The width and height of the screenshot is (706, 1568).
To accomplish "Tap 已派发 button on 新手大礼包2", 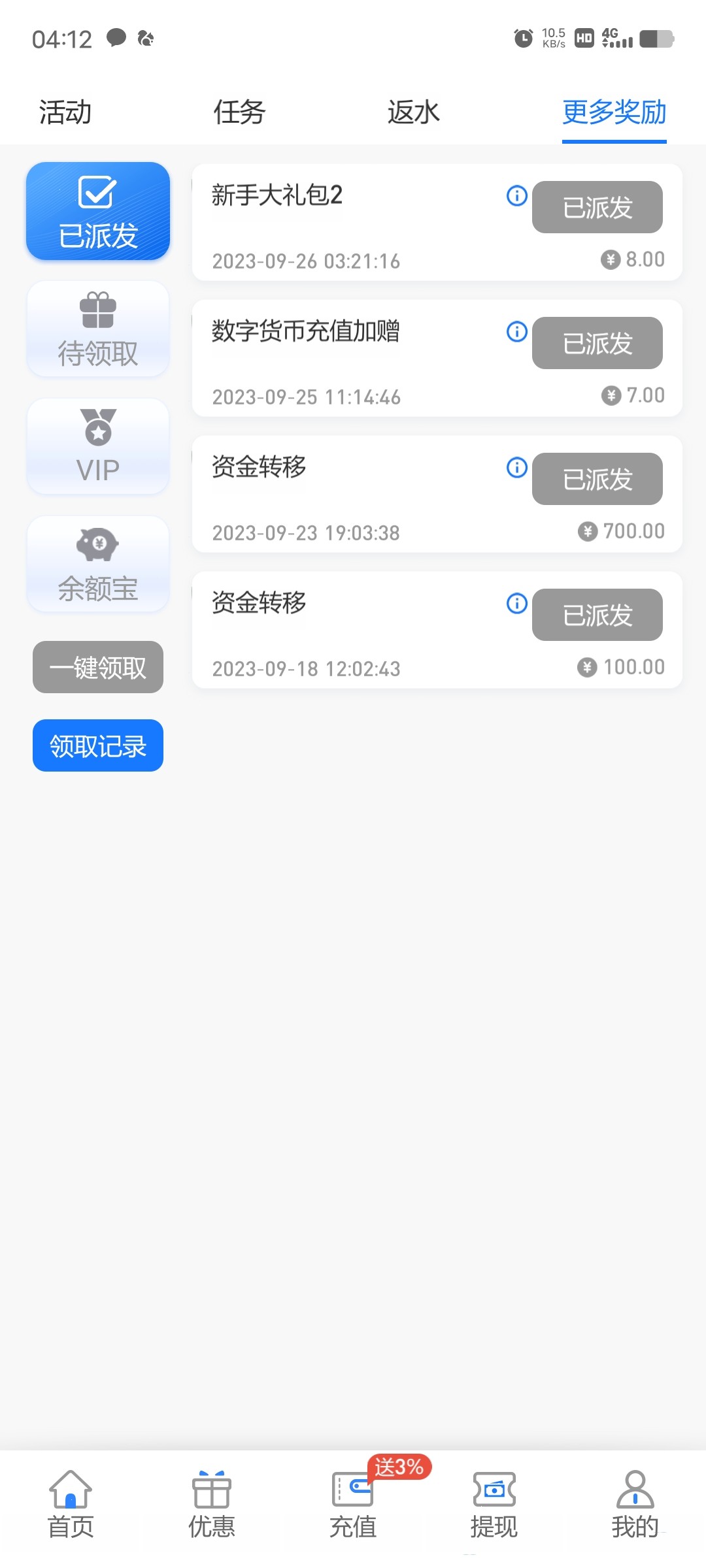I will click(x=597, y=207).
